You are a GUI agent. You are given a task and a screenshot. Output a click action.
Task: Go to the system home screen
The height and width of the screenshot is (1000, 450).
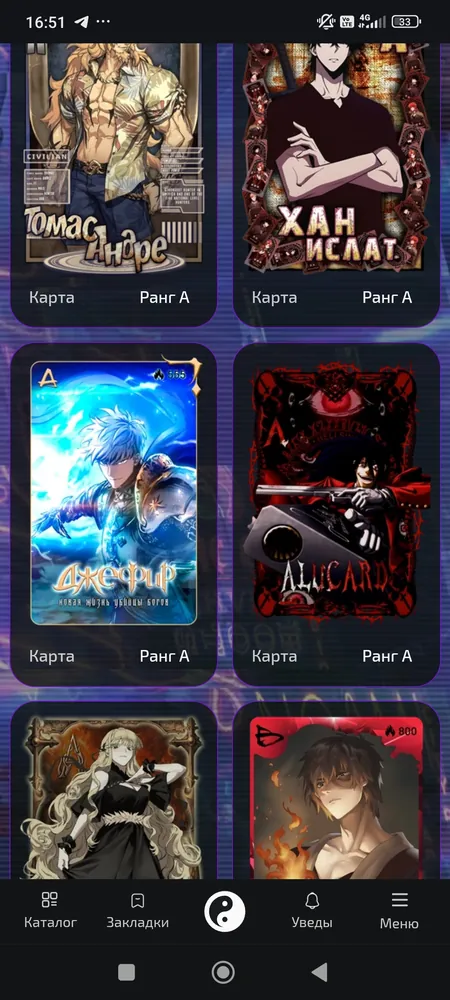223,972
